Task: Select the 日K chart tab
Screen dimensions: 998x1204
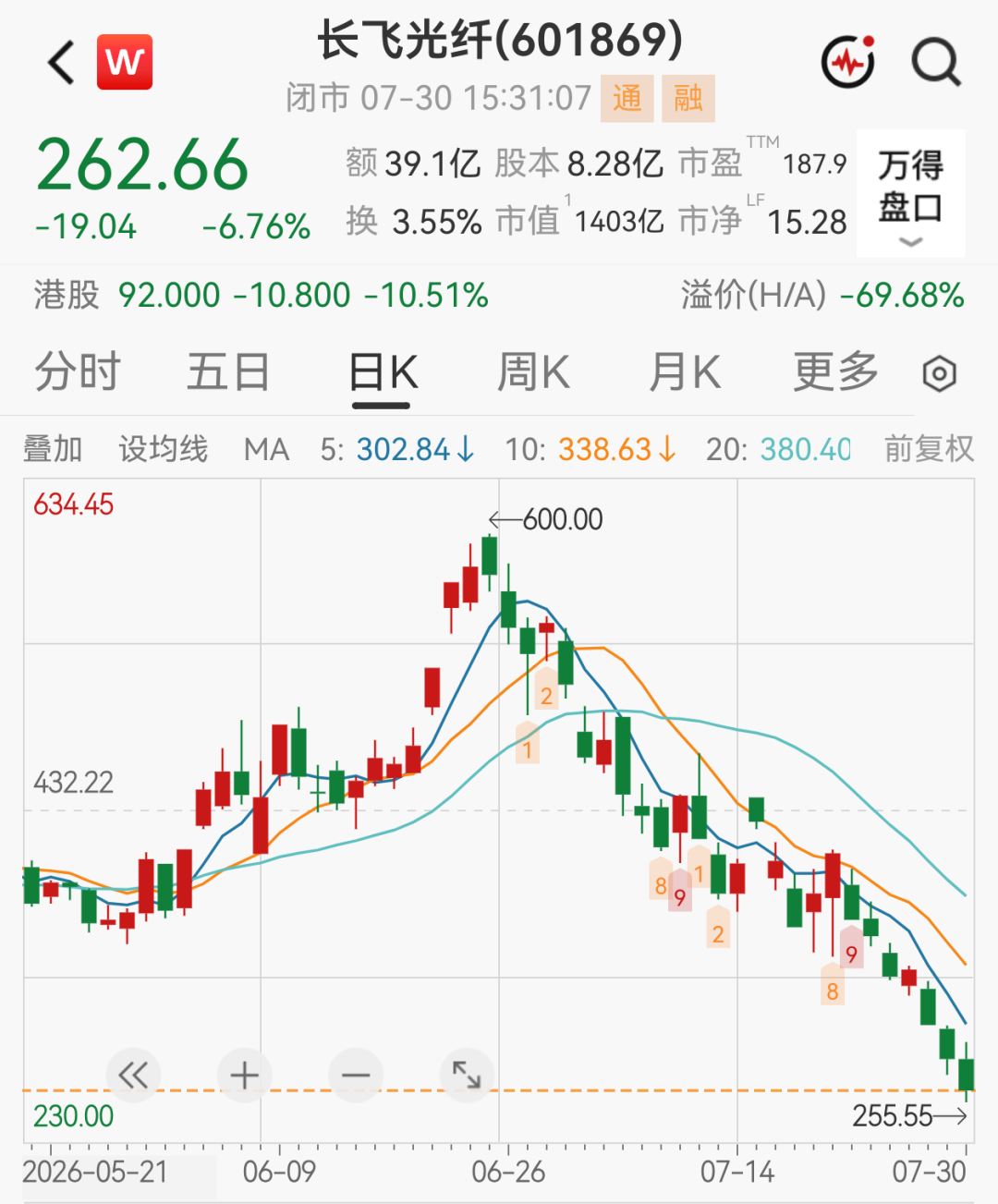Action: pos(383,374)
